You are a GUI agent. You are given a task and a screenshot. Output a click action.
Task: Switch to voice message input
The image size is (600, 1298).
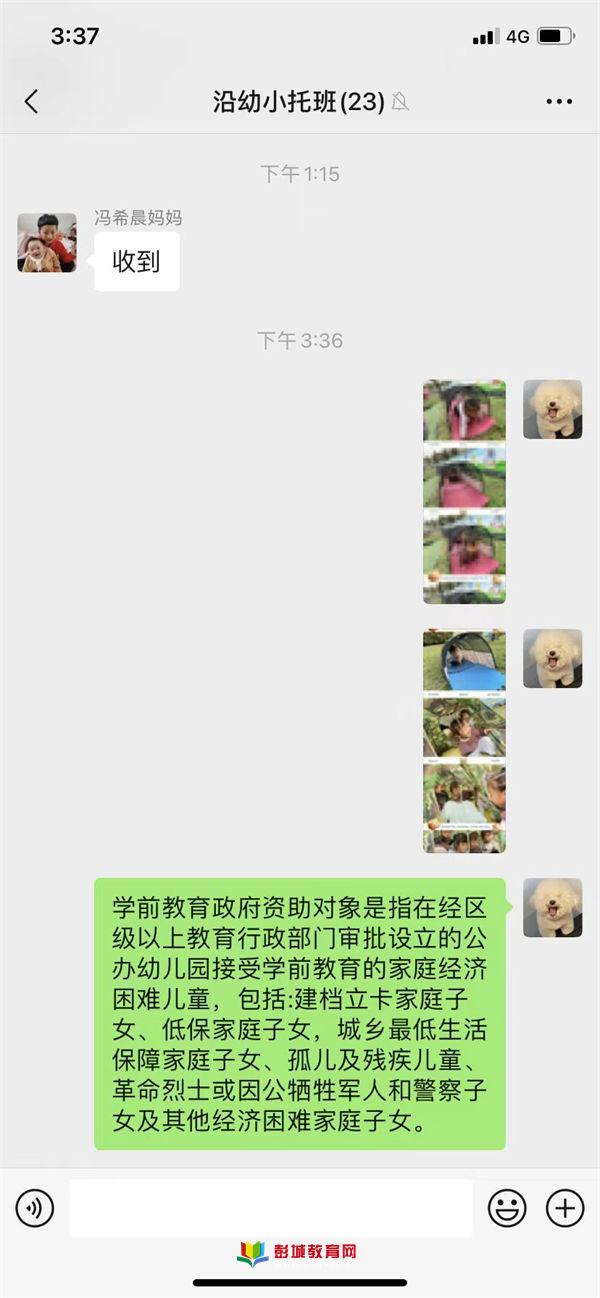[x=35, y=1209]
